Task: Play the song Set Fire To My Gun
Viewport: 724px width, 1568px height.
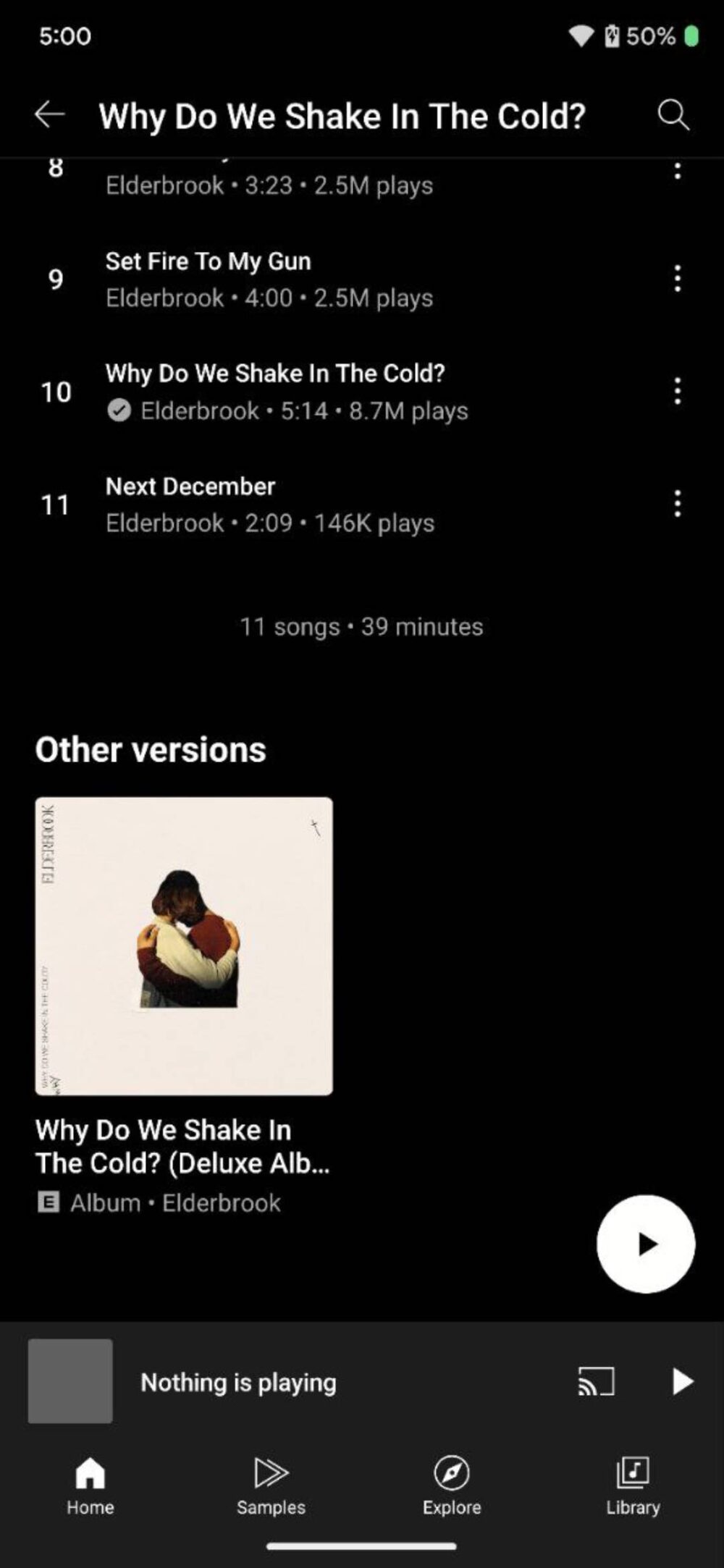Action: [x=290, y=277]
